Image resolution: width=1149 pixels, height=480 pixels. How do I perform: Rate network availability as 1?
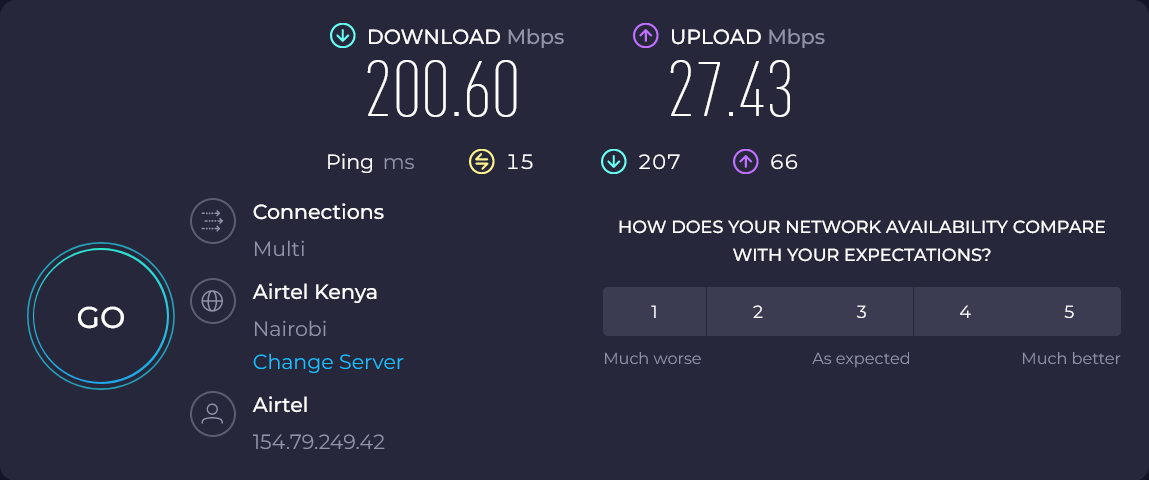[654, 312]
